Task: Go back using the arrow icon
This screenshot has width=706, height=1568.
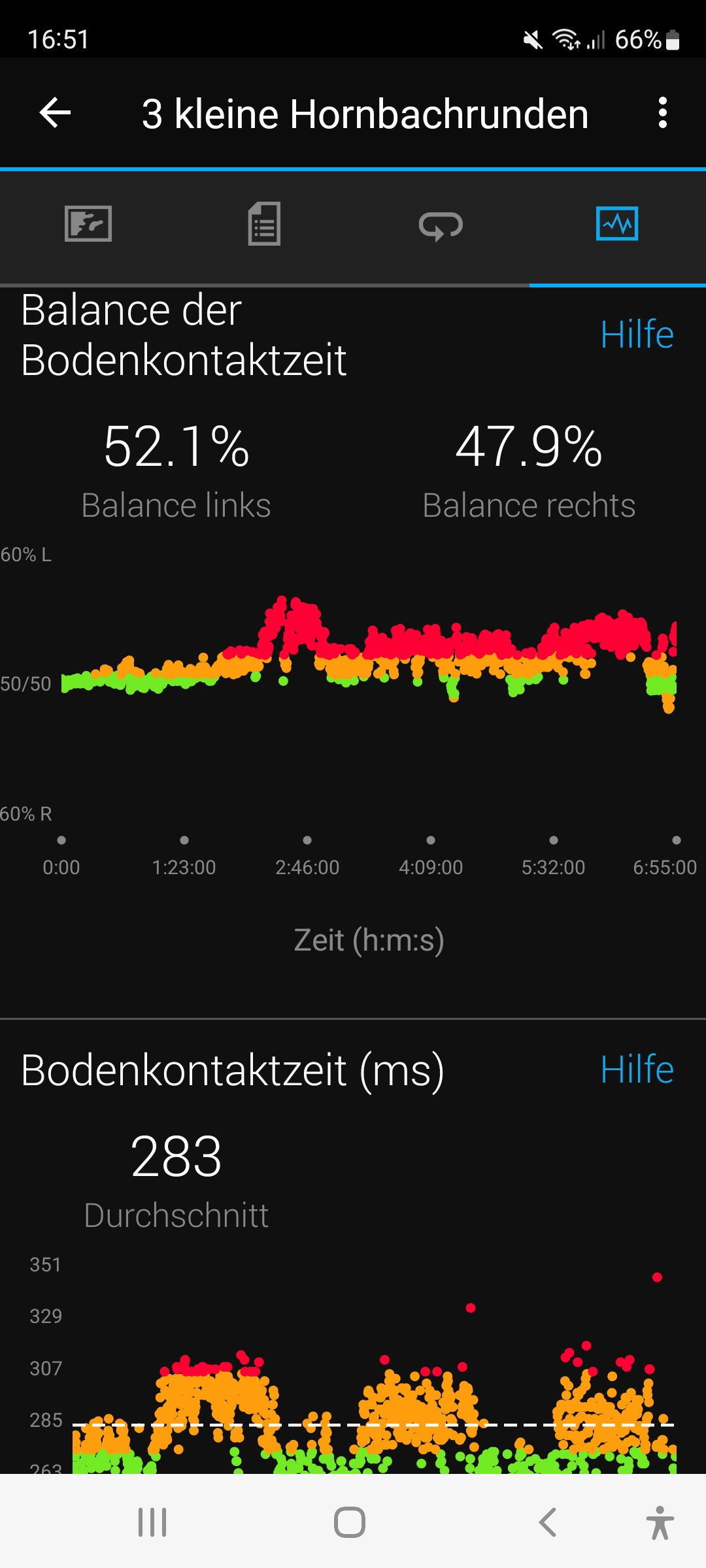Action: [x=56, y=113]
